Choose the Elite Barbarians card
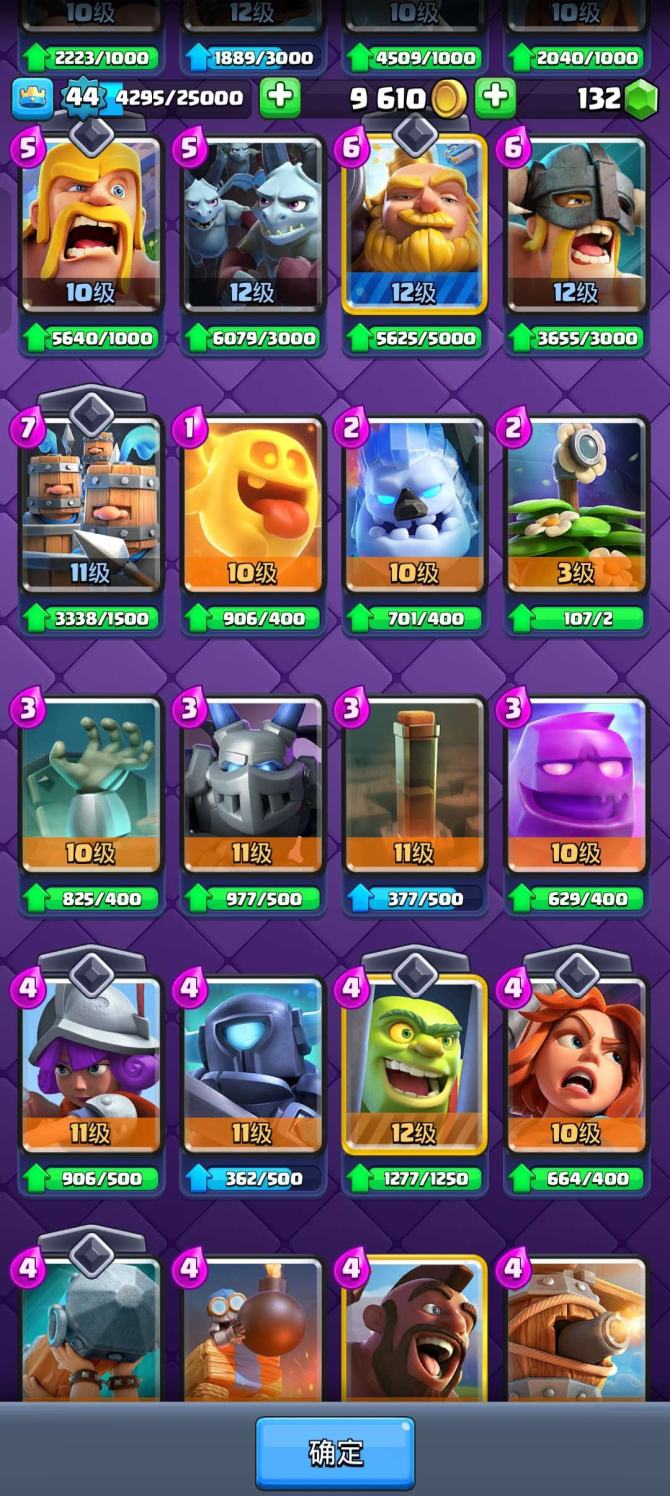670x1496 pixels. click(x=576, y=225)
